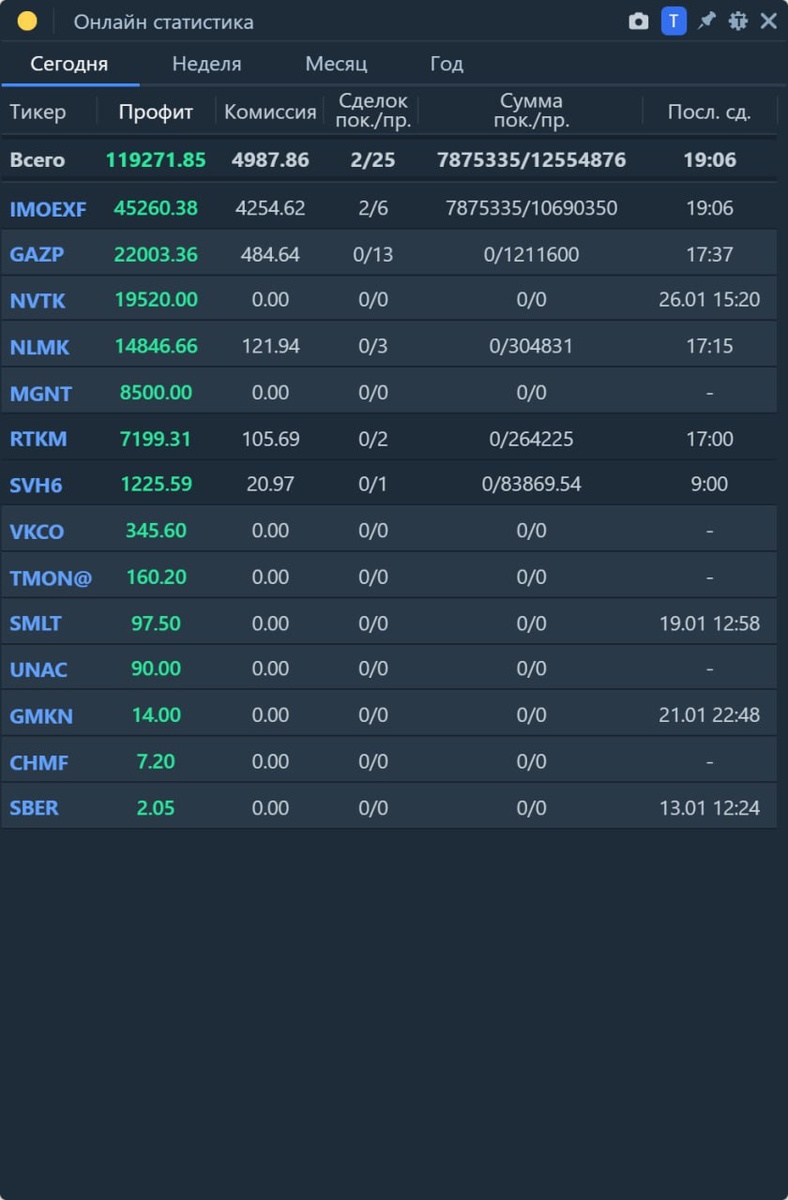The height and width of the screenshot is (1200, 788).
Task: Switch to the Год tab
Action: click(x=446, y=64)
